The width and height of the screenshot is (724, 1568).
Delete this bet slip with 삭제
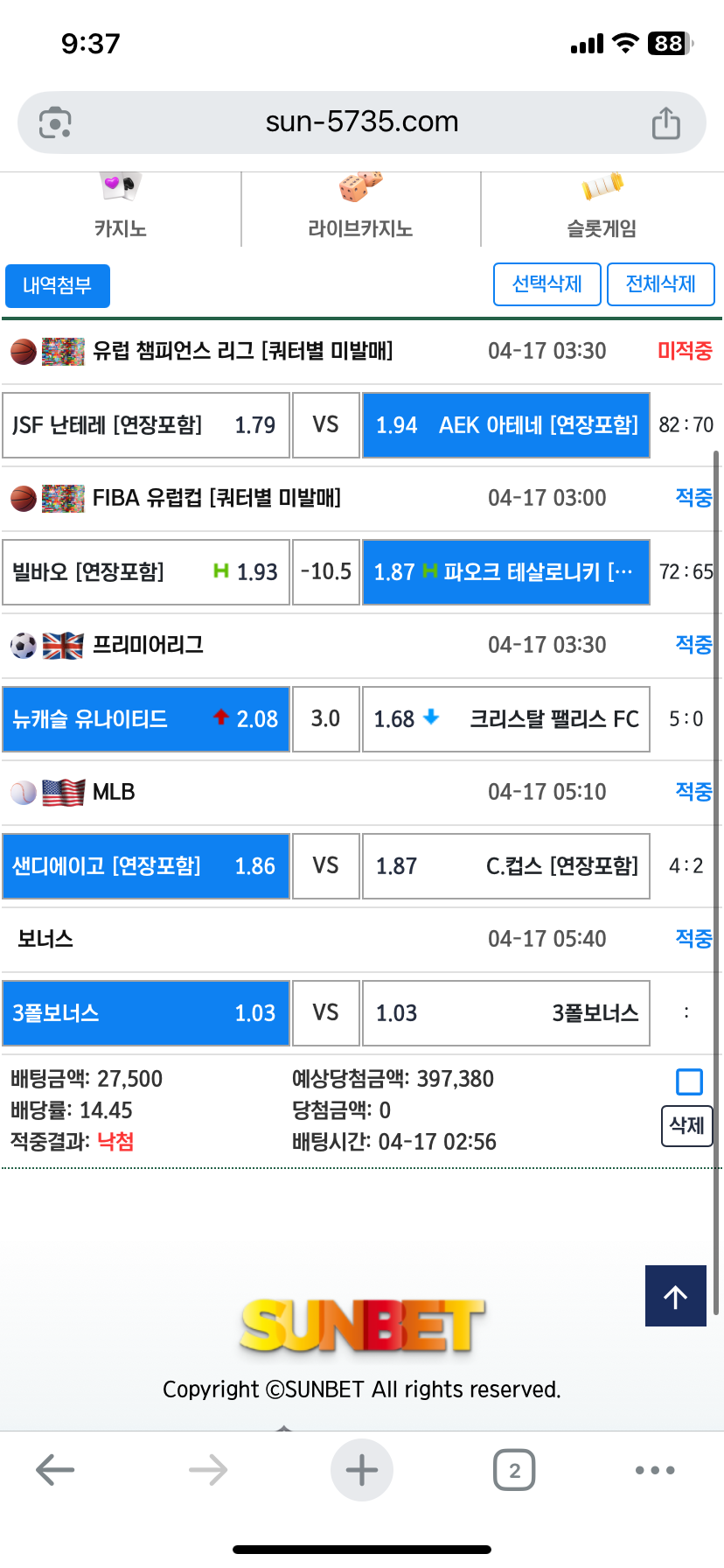pyautogui.click(x=686, y=1125)
